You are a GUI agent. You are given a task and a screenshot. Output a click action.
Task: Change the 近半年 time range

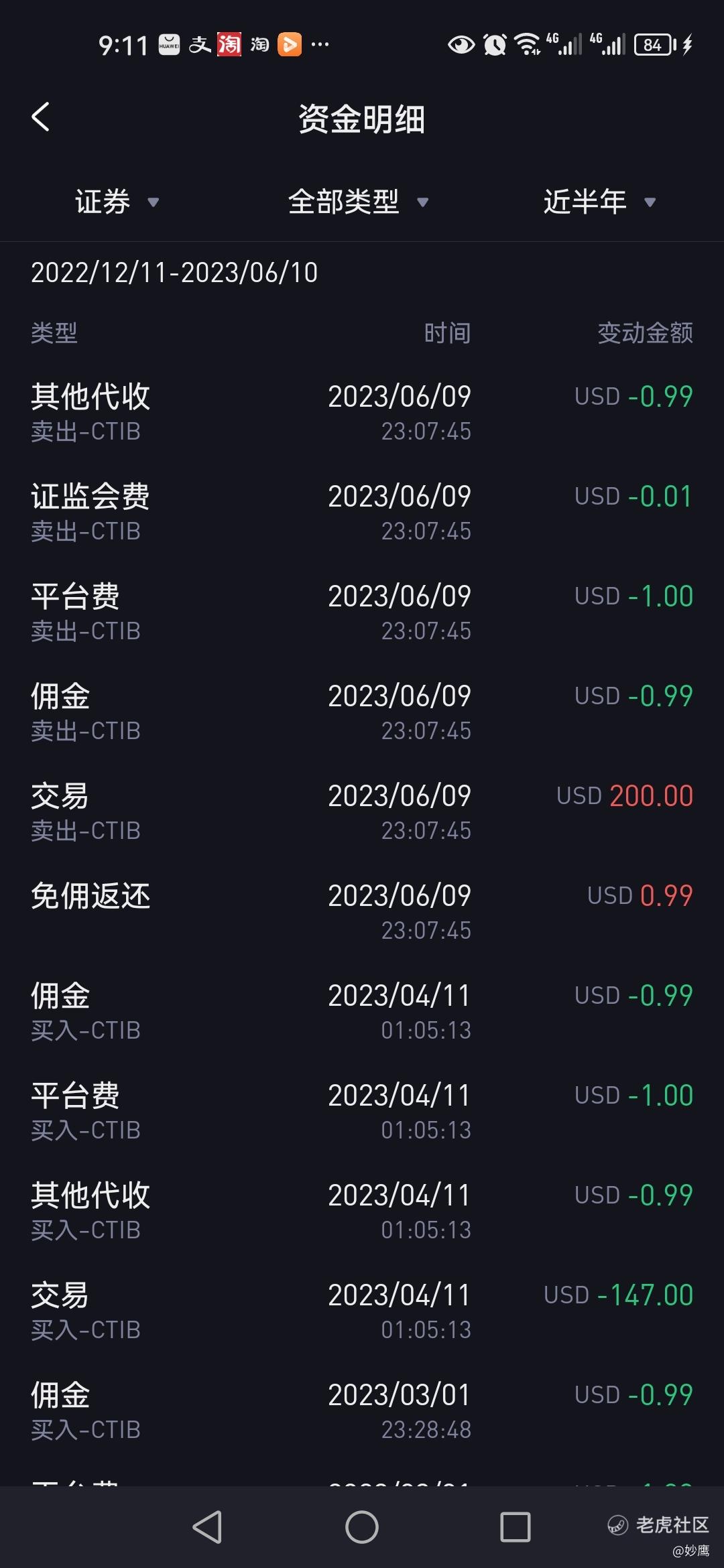click(x=599, y=202)
